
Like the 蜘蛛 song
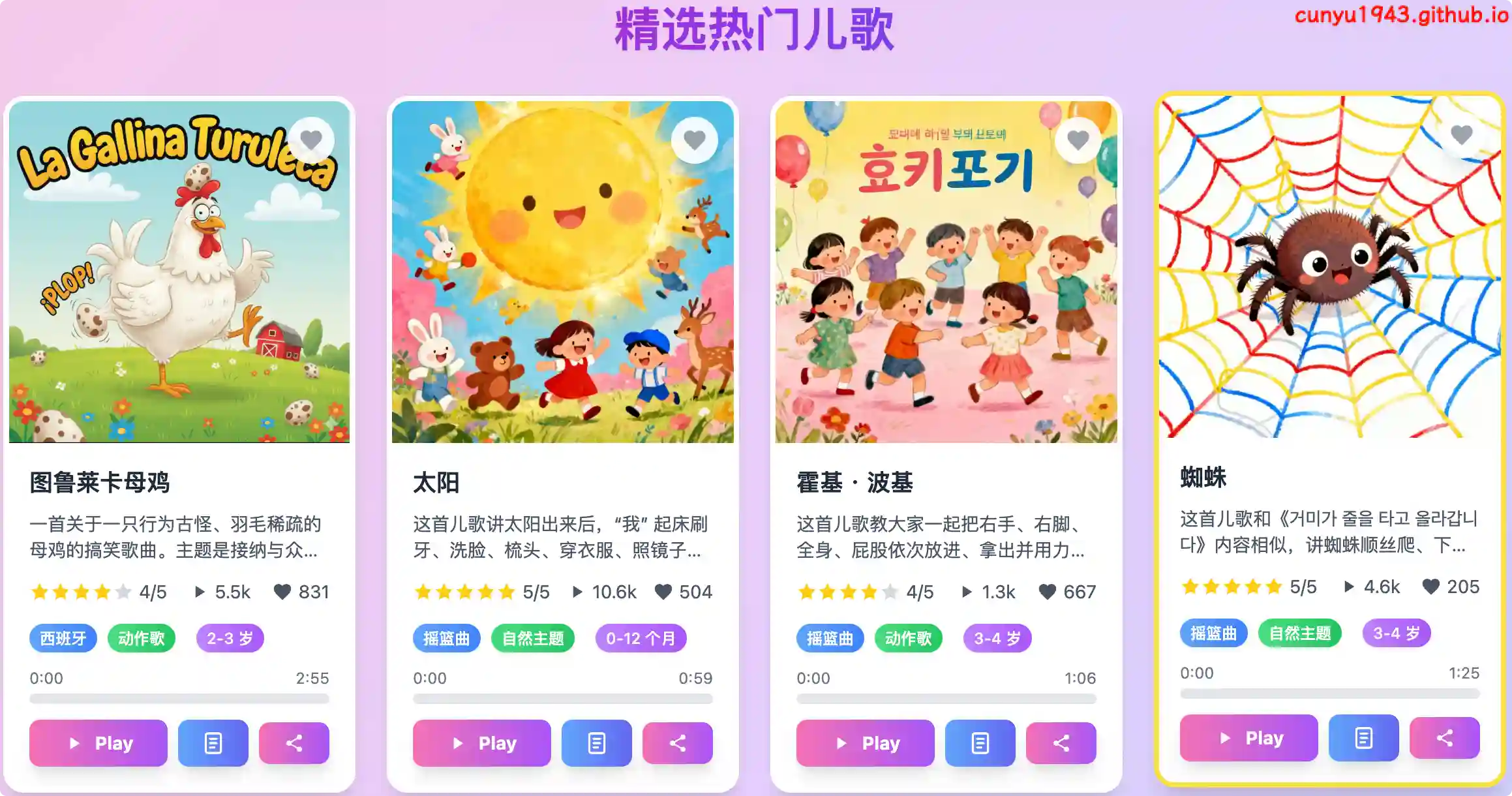coord(1461,135)
